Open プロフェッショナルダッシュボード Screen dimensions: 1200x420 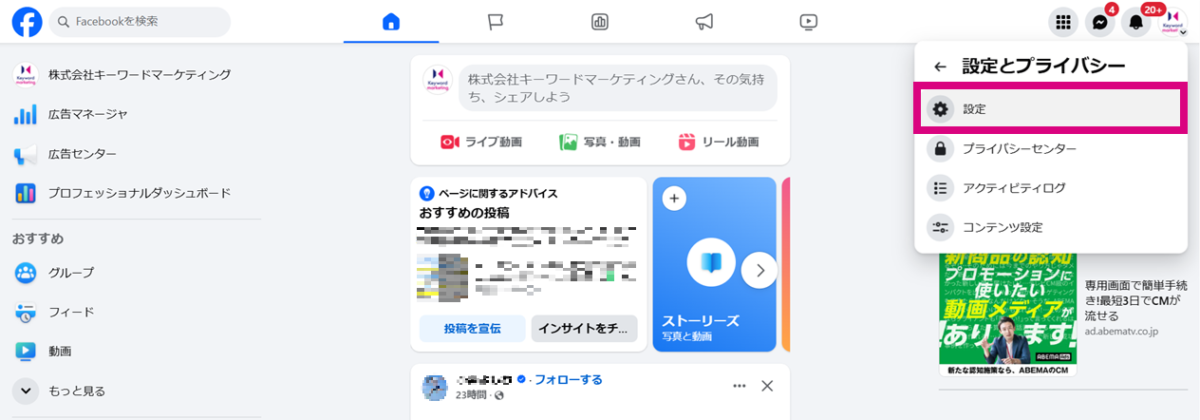point(139,193)
